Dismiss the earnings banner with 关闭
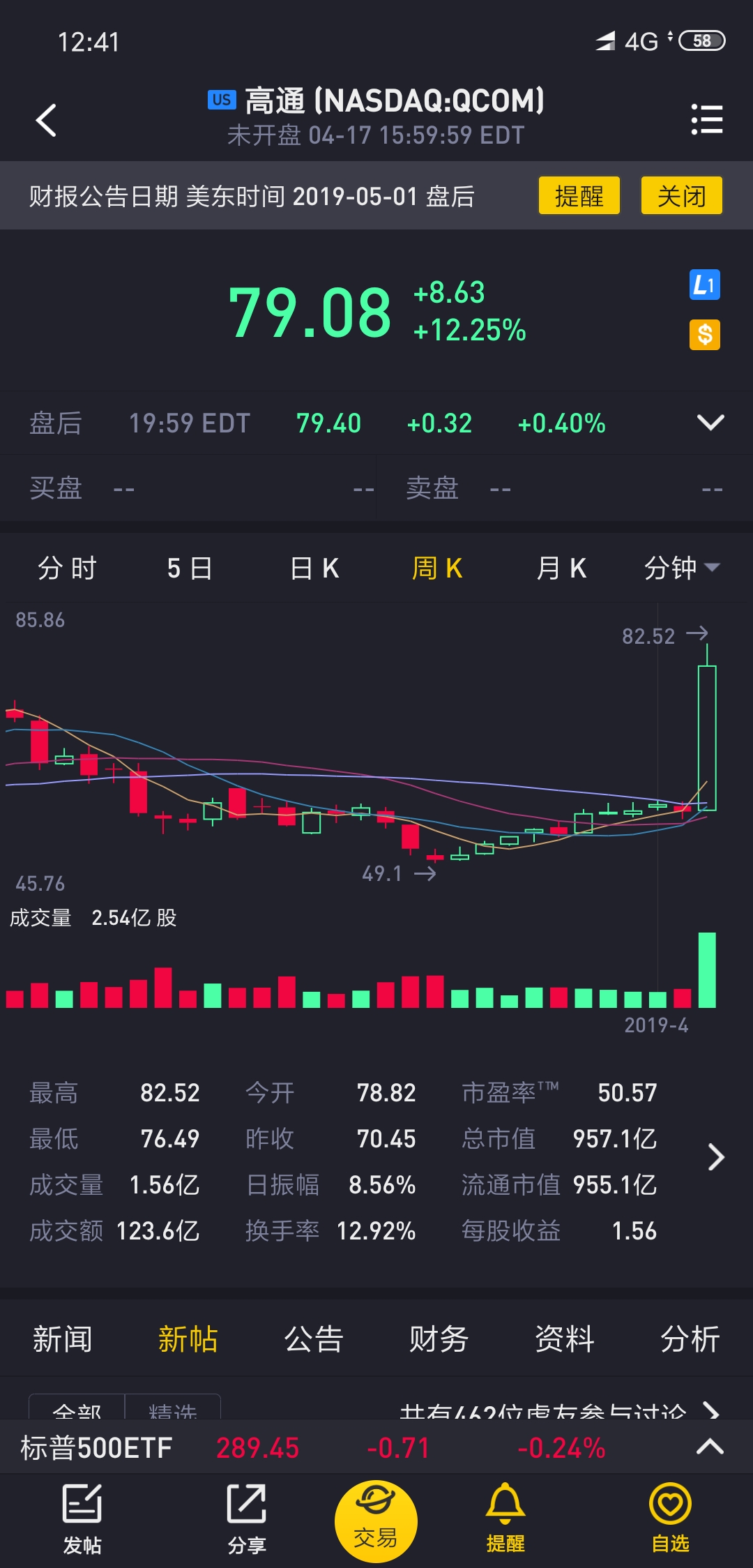Image resolution: width=753 pixels, height=1568 pixels. 681,196
